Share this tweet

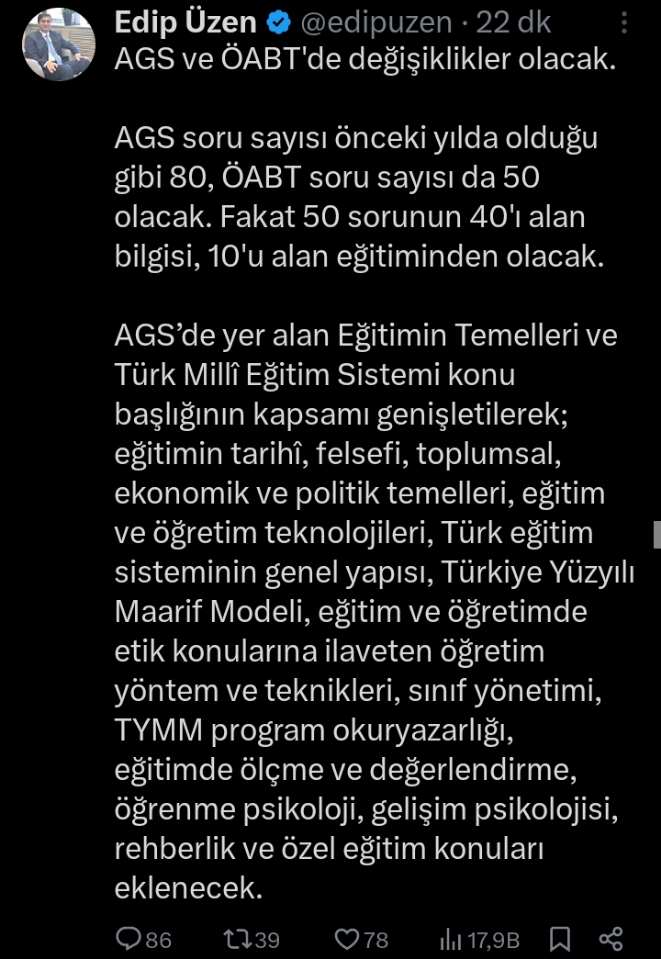tap(610, 938)
